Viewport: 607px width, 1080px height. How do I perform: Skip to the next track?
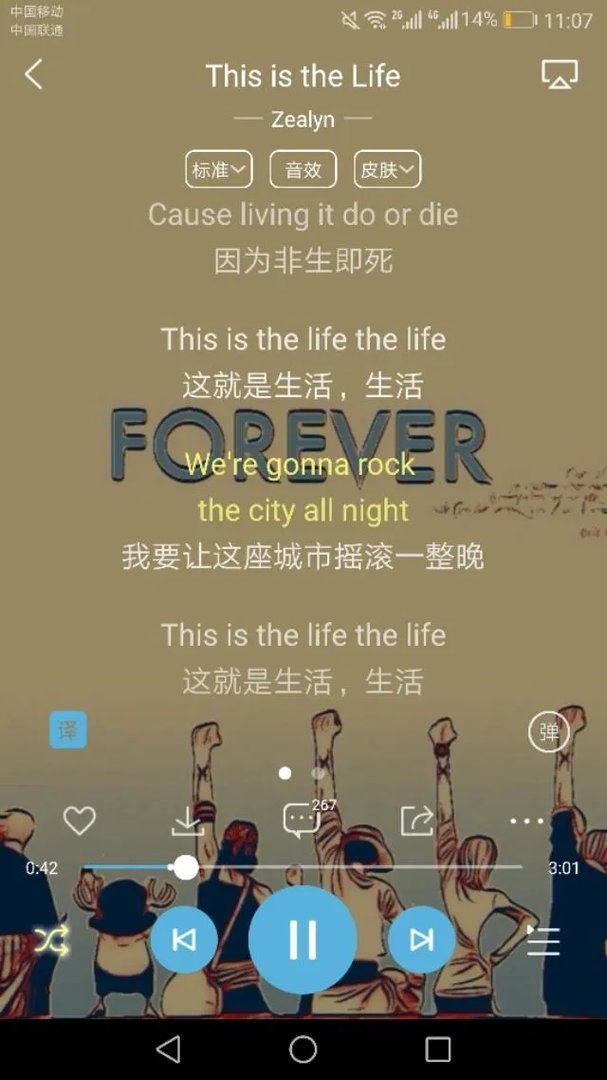coord(422,940)
